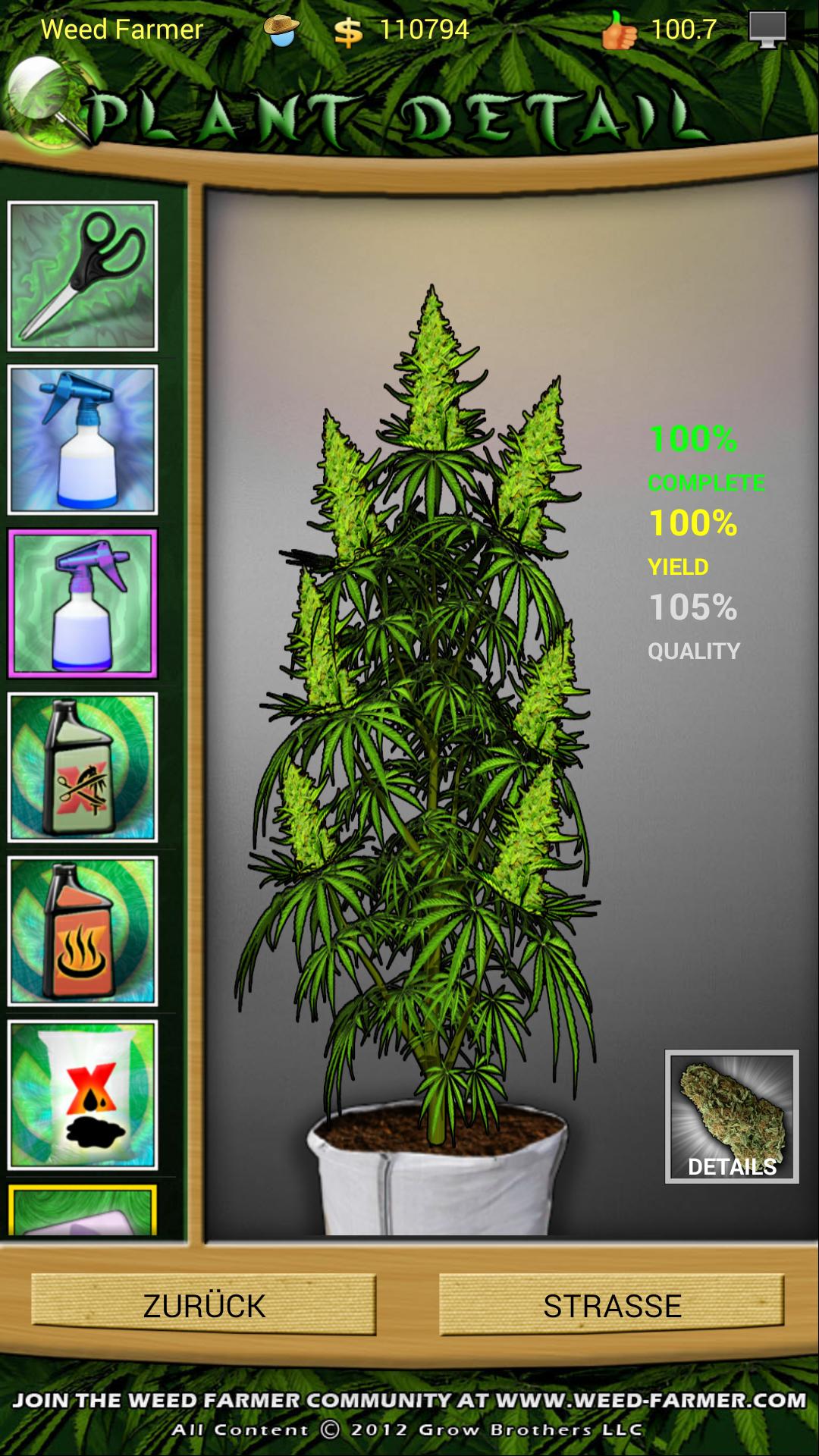Use the pest control bottle
Screen dimensions: 819x1456
click(x=83, y=767)
